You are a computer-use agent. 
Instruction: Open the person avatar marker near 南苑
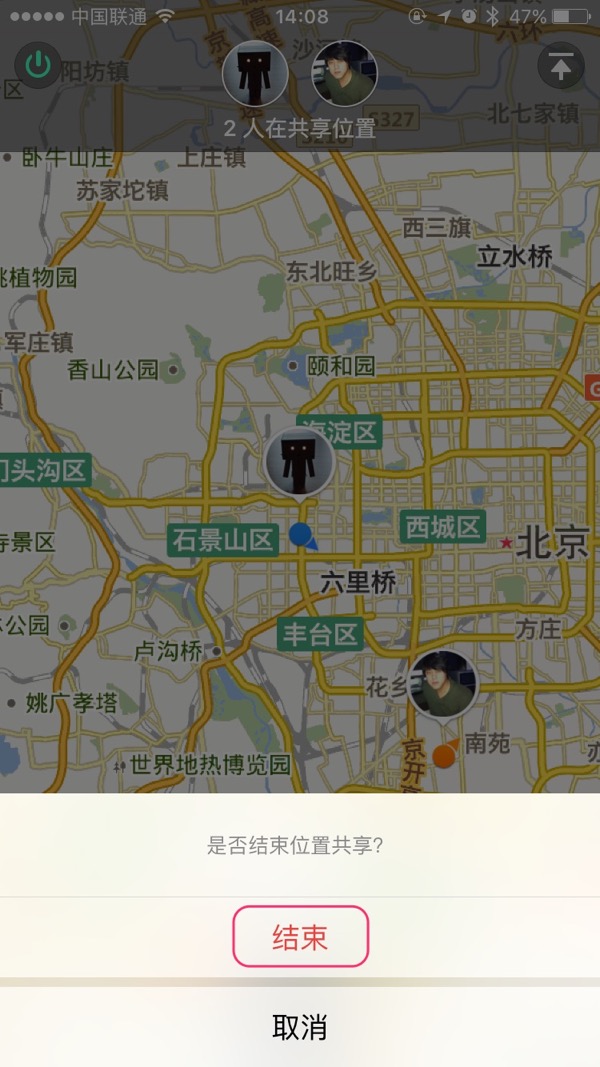click(443, 684)
